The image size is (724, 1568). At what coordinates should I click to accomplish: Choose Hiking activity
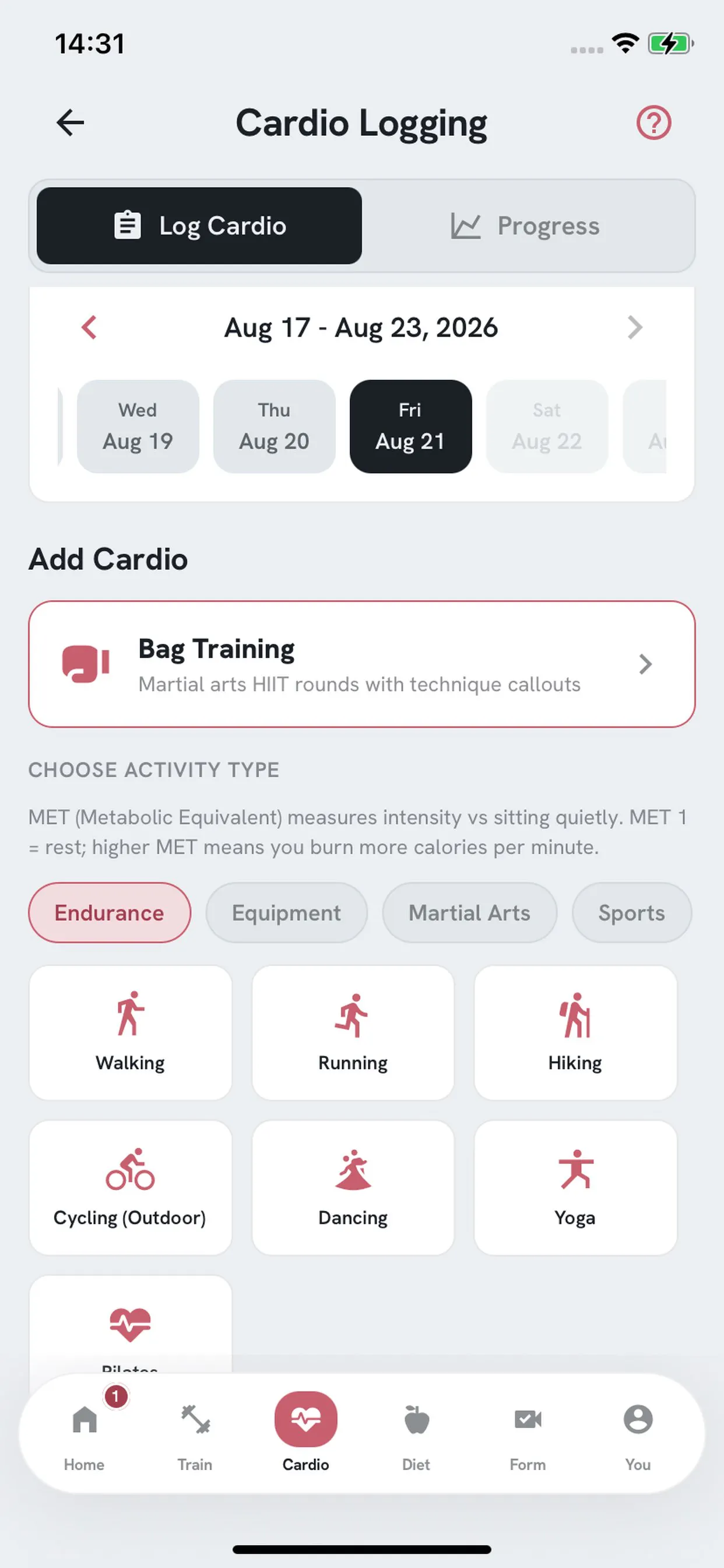coord(575,1032)
